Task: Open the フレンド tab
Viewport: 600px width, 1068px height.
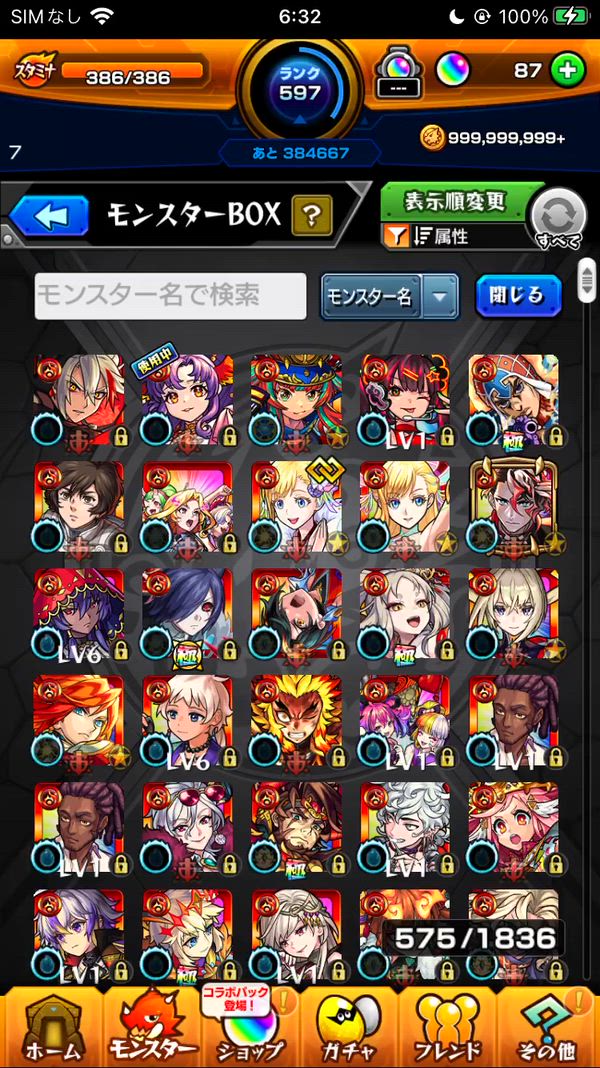Action: [448, 1027]
